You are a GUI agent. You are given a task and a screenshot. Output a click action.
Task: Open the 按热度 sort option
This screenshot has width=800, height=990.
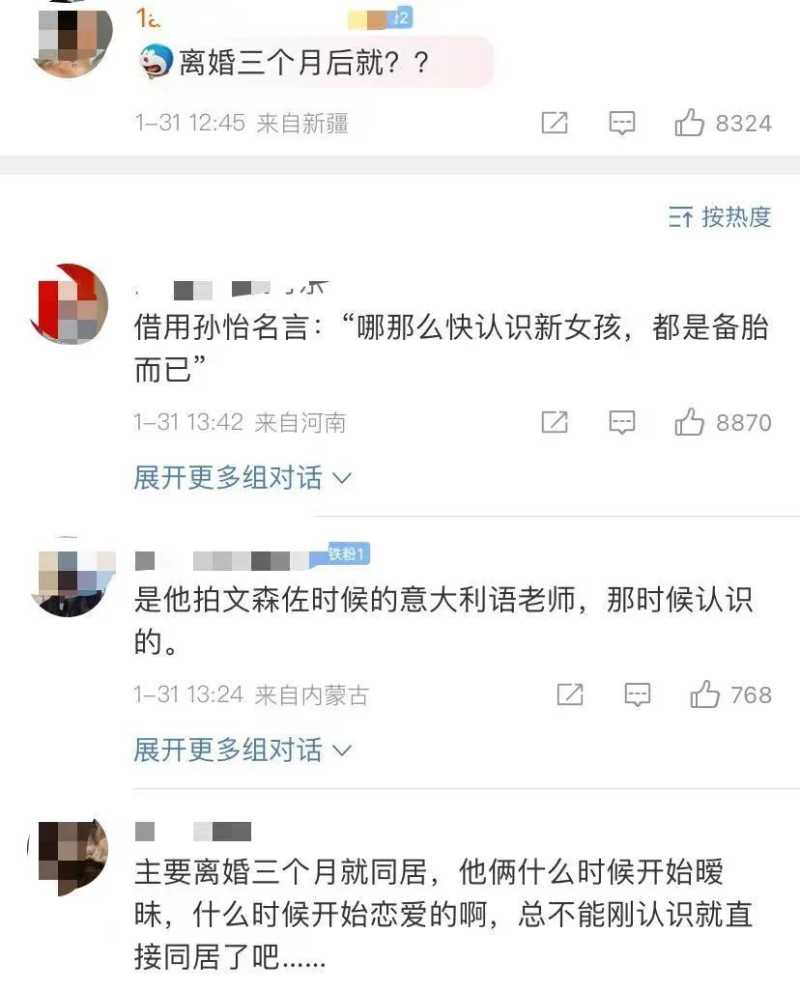[720, 217]
